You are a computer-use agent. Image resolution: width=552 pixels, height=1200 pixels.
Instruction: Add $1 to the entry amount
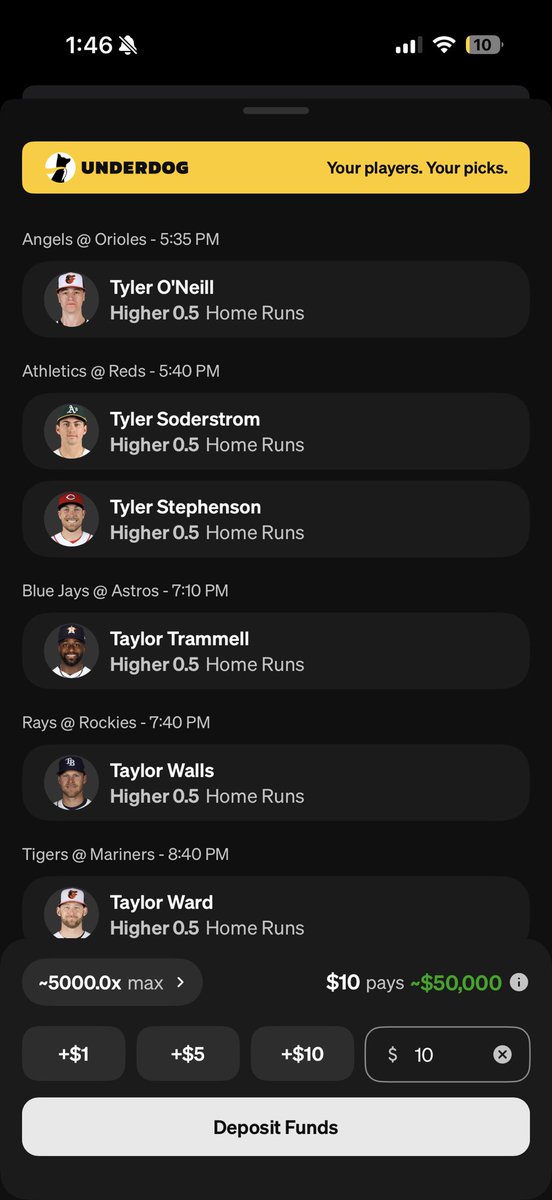point(73,1054)
